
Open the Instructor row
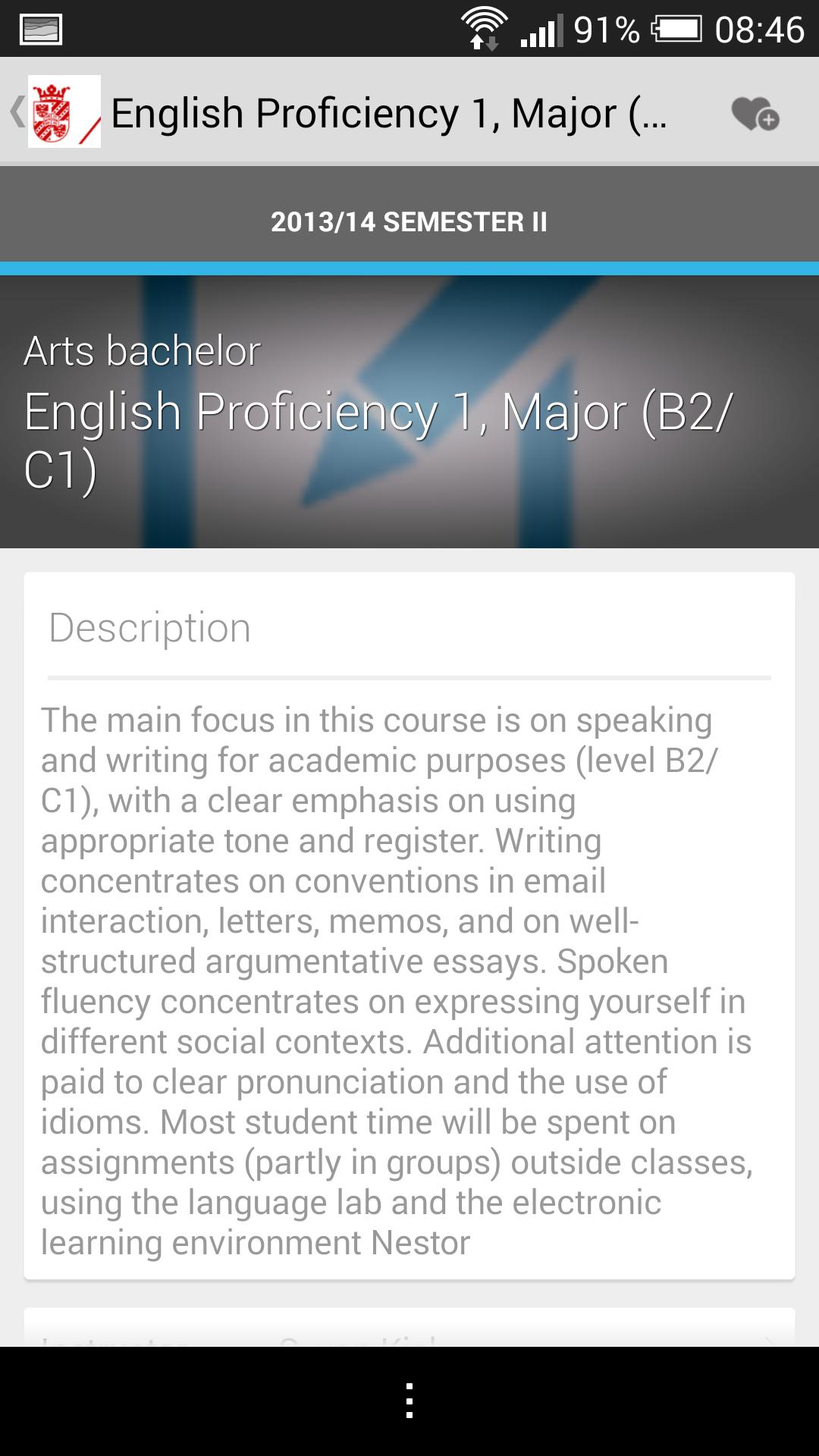(409, 1332)
